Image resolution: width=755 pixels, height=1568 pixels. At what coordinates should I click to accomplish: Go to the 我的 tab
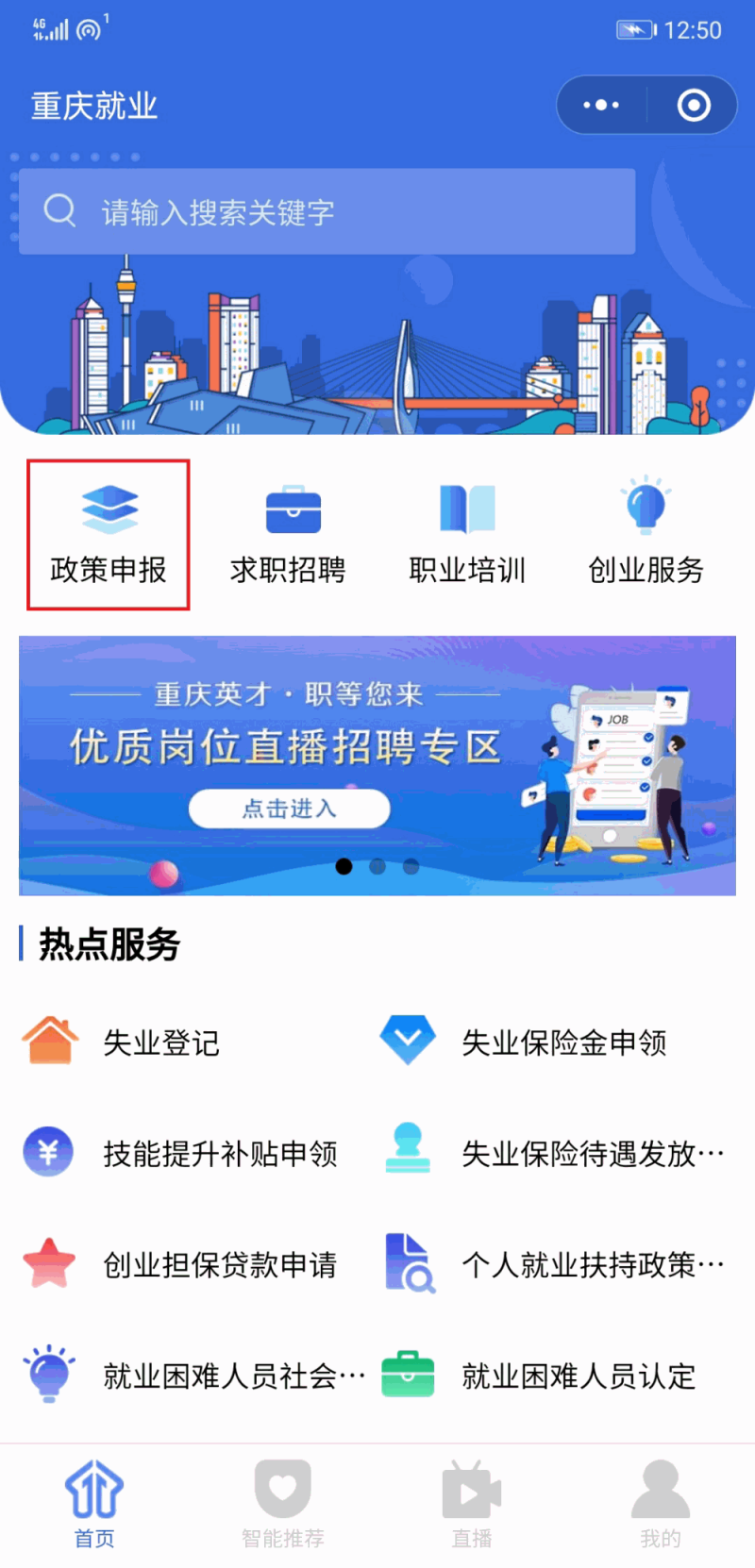[x=661, y=1504]
